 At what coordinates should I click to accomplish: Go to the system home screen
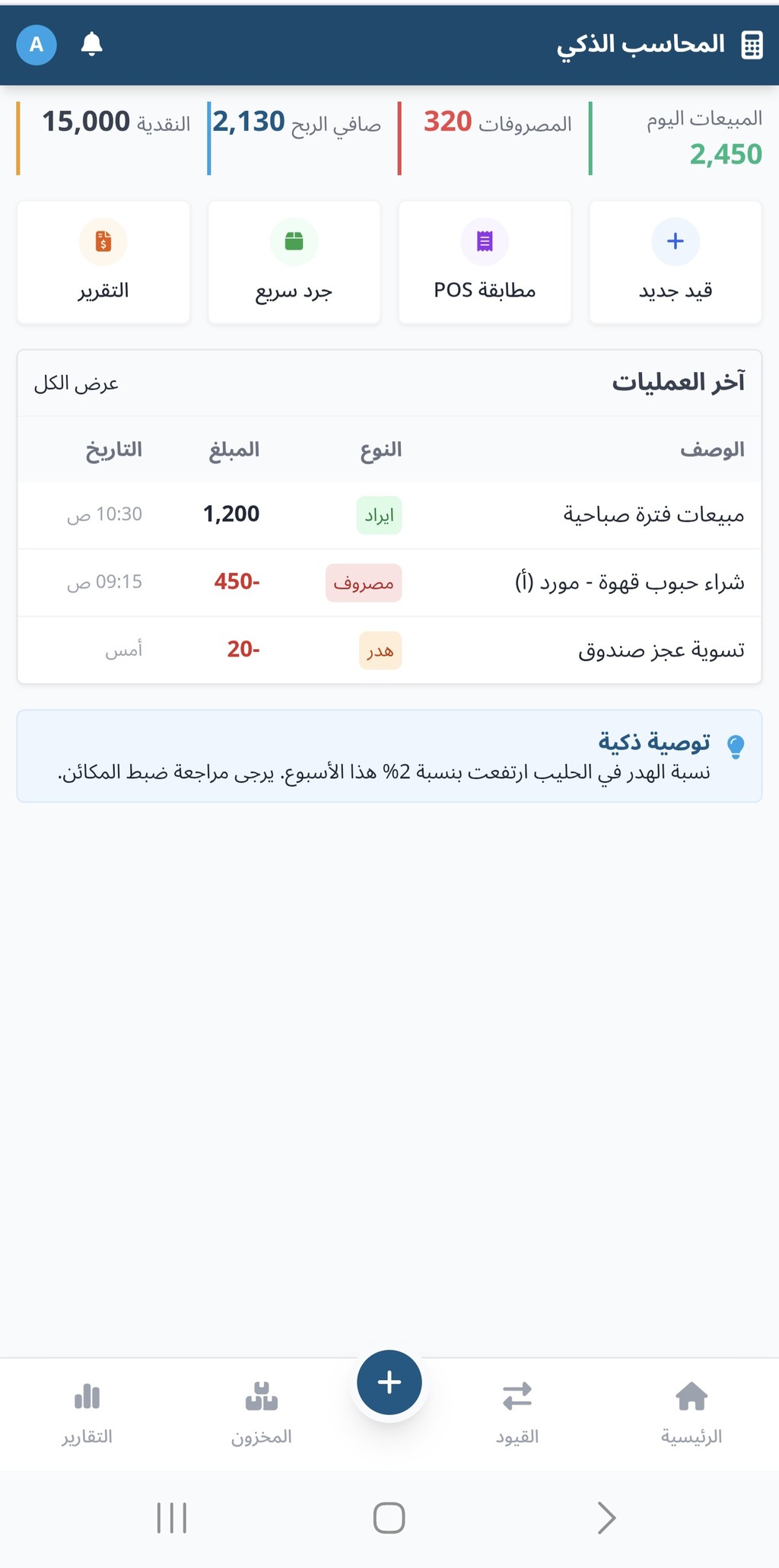[389, 1519]
